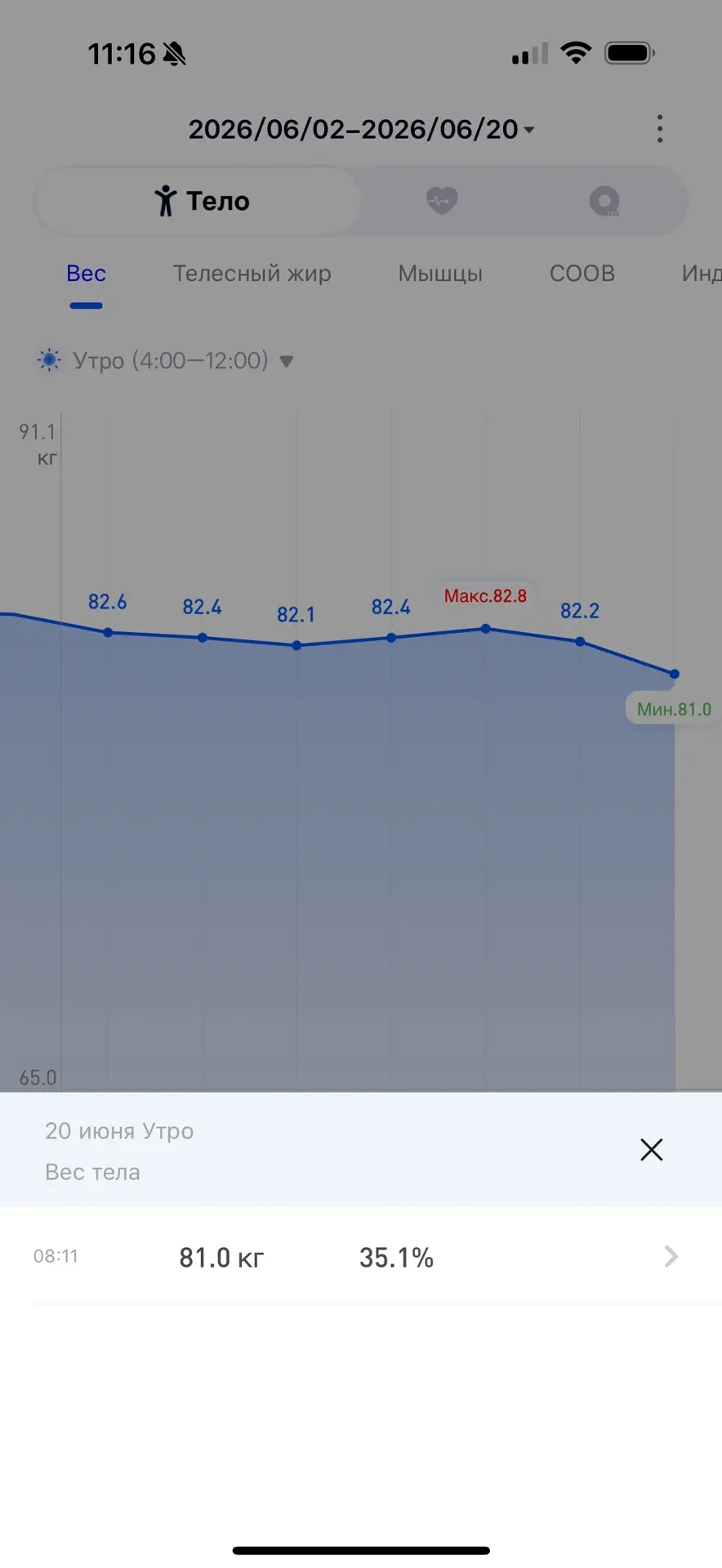Select the Макс.82.8 point on the chart
This screenshot has width=722, height=1568.
(x=486, y=628)
